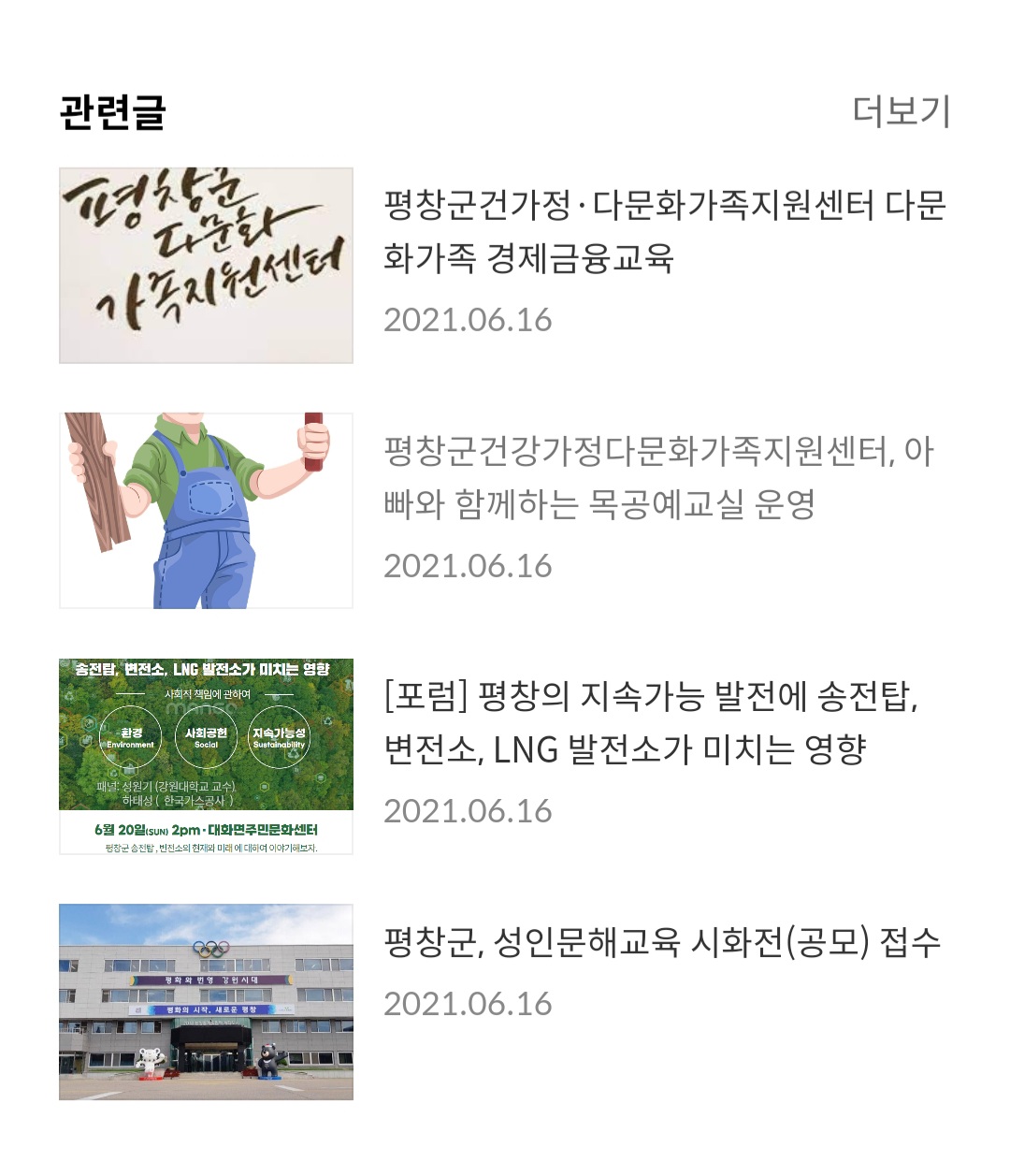
Task: Tap the green forest forum poster thumbnail
Action: (206, 756)
